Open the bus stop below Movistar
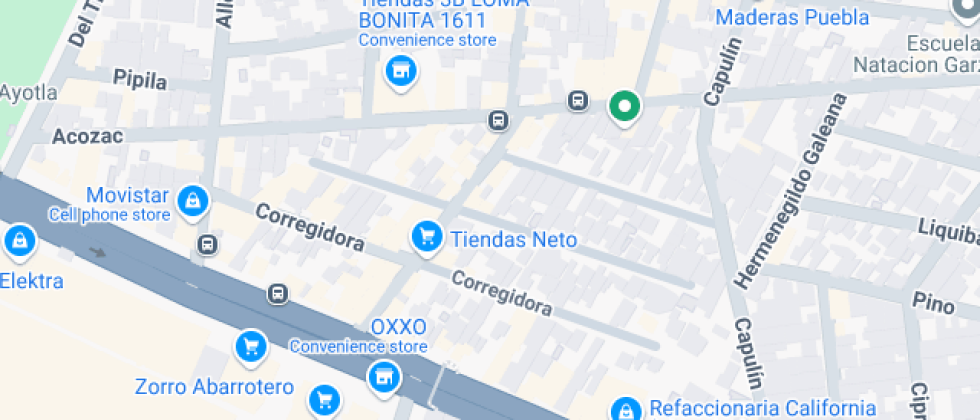 (207, 245)
